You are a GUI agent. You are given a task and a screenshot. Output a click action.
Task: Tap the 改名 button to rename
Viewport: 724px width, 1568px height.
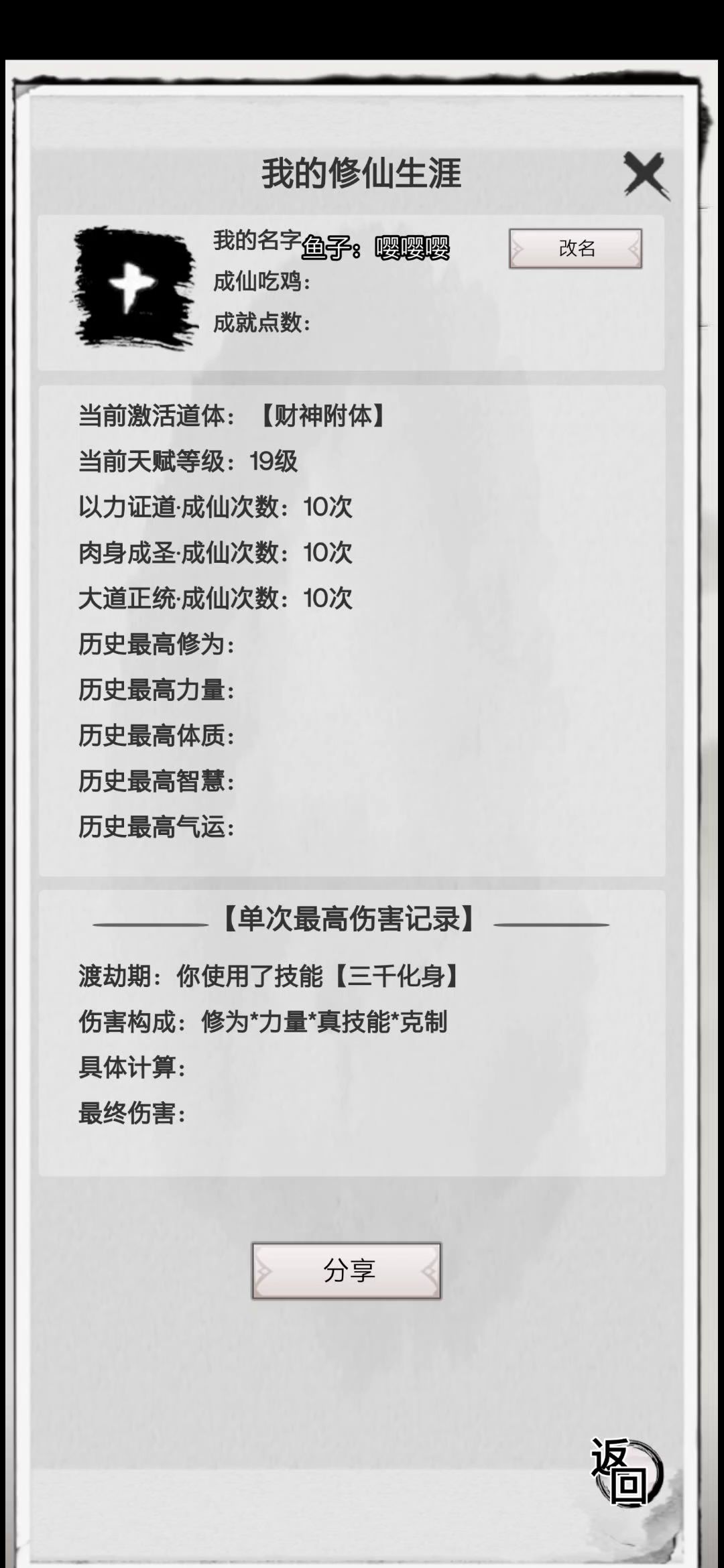(575, 249)
